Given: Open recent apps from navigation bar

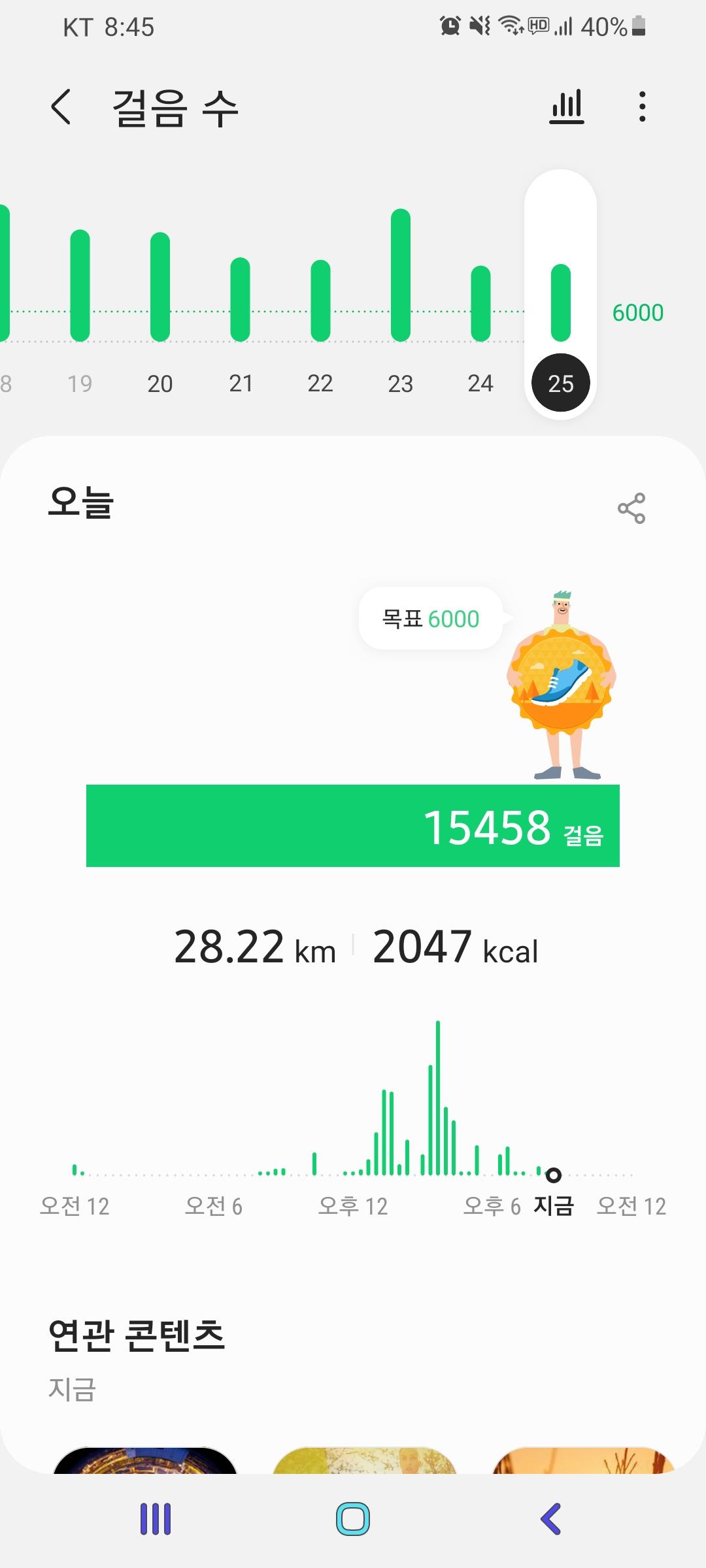Looking at the screenshot, I should 156,1518.
